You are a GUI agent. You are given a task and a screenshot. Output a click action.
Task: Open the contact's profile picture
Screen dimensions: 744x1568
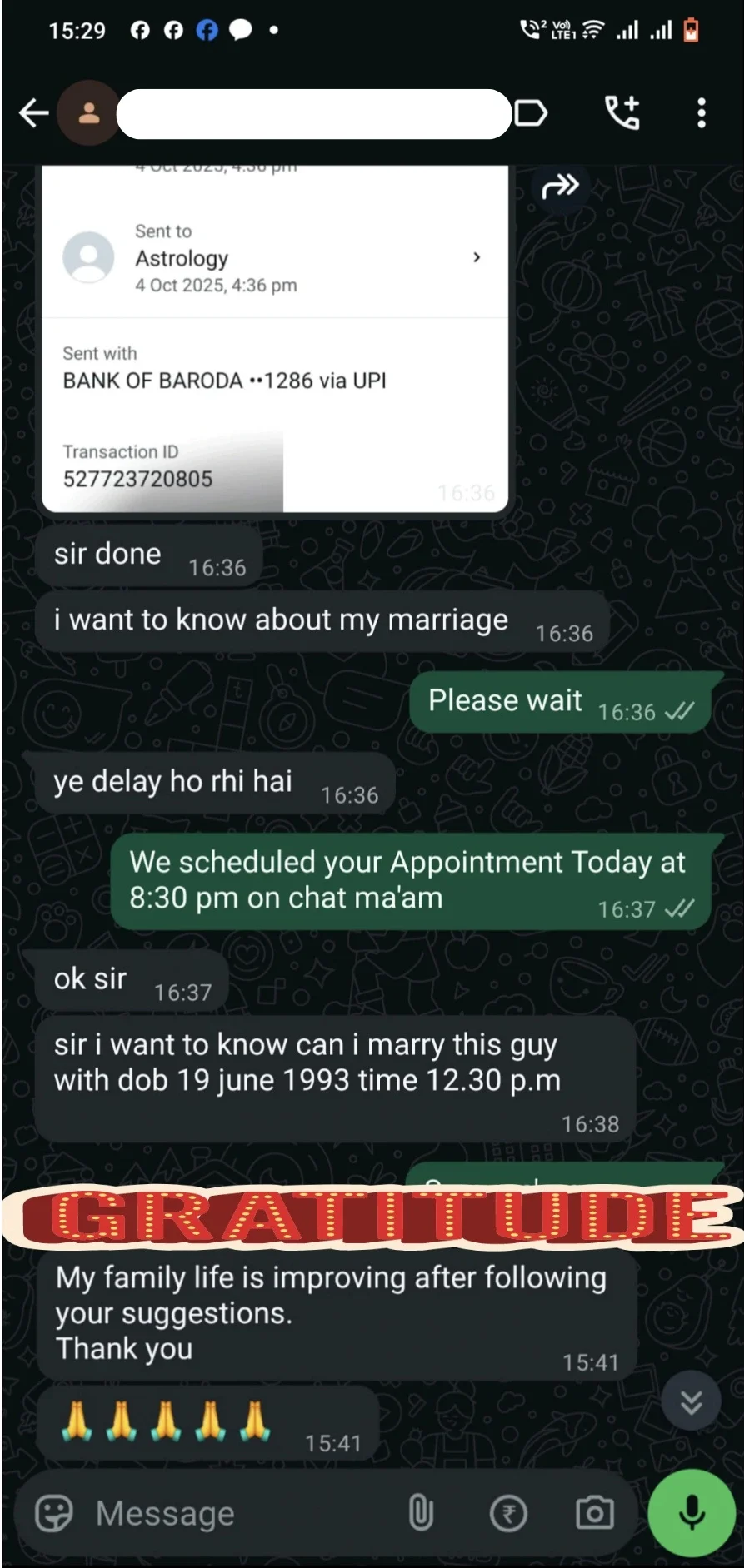[x=88, y=113]
